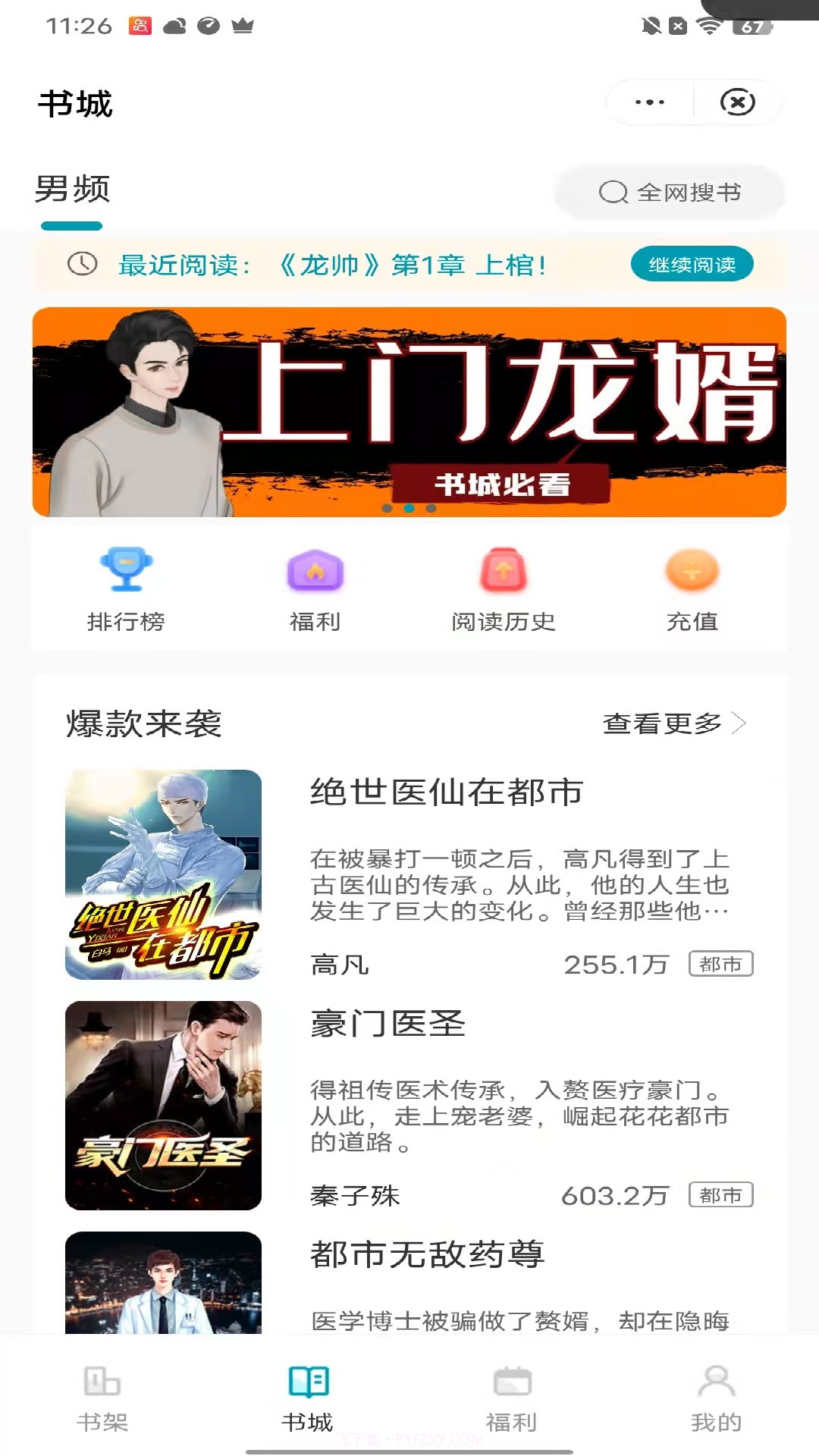Screen dimensions: 819x1456
Task: Click the clock icon beside 最近阅读
Action: click(80, 264)
